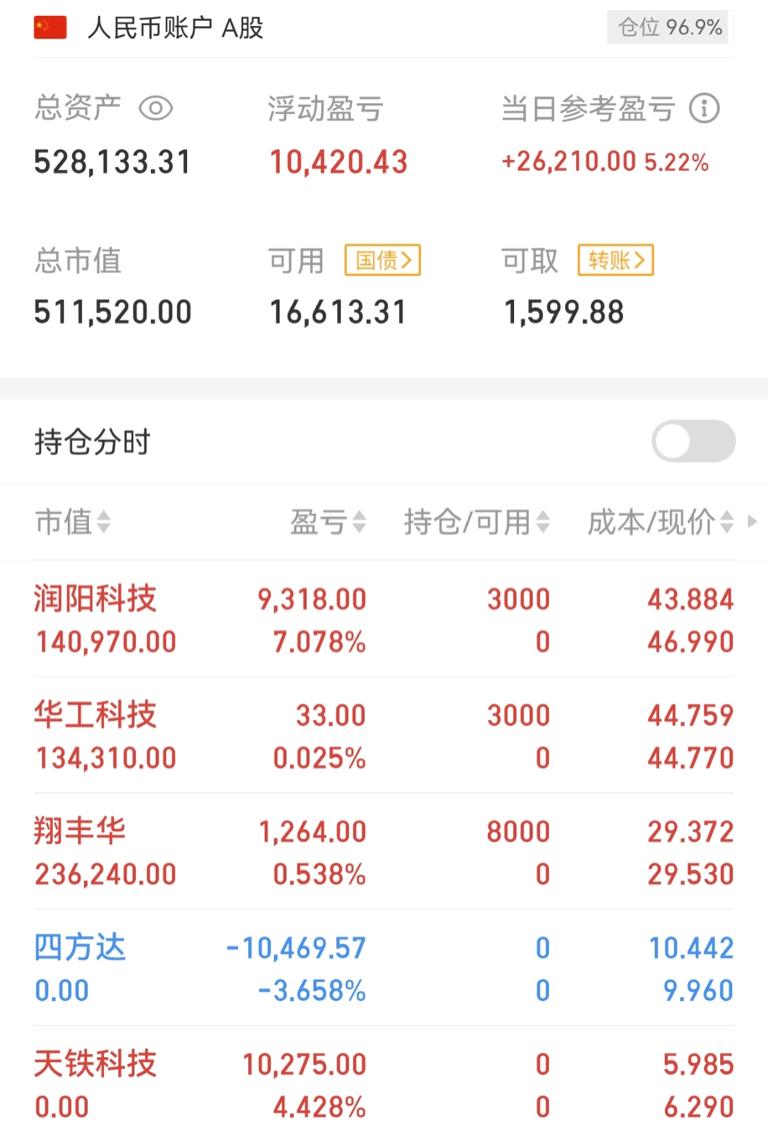Show more columns with the right arrow
Viewport: 768px width, 1143px height.
[753, 522]
